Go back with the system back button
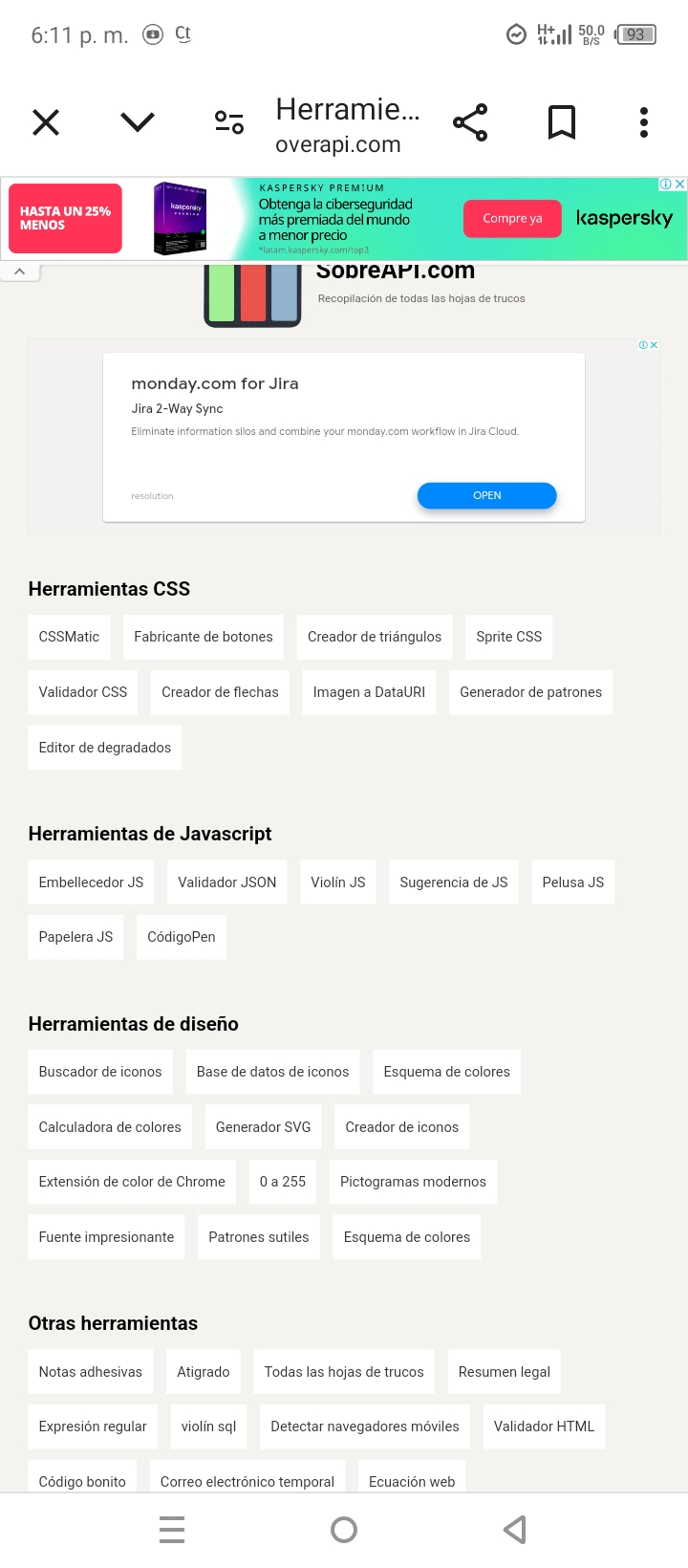This screenshot has width=688, height=1568. pyautogui.click(x=515, y=1530)
